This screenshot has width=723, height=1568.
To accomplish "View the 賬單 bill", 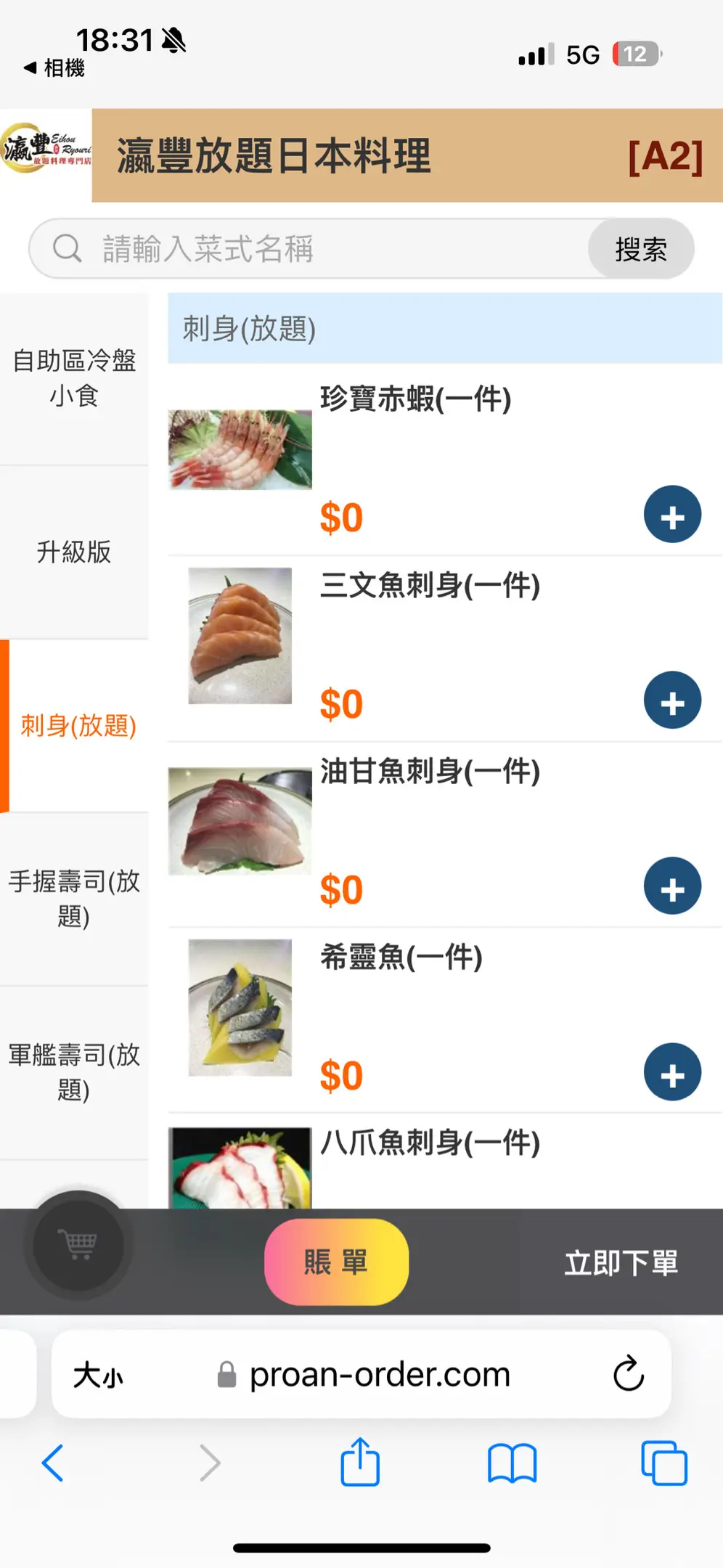I will tap(336, 1262).
